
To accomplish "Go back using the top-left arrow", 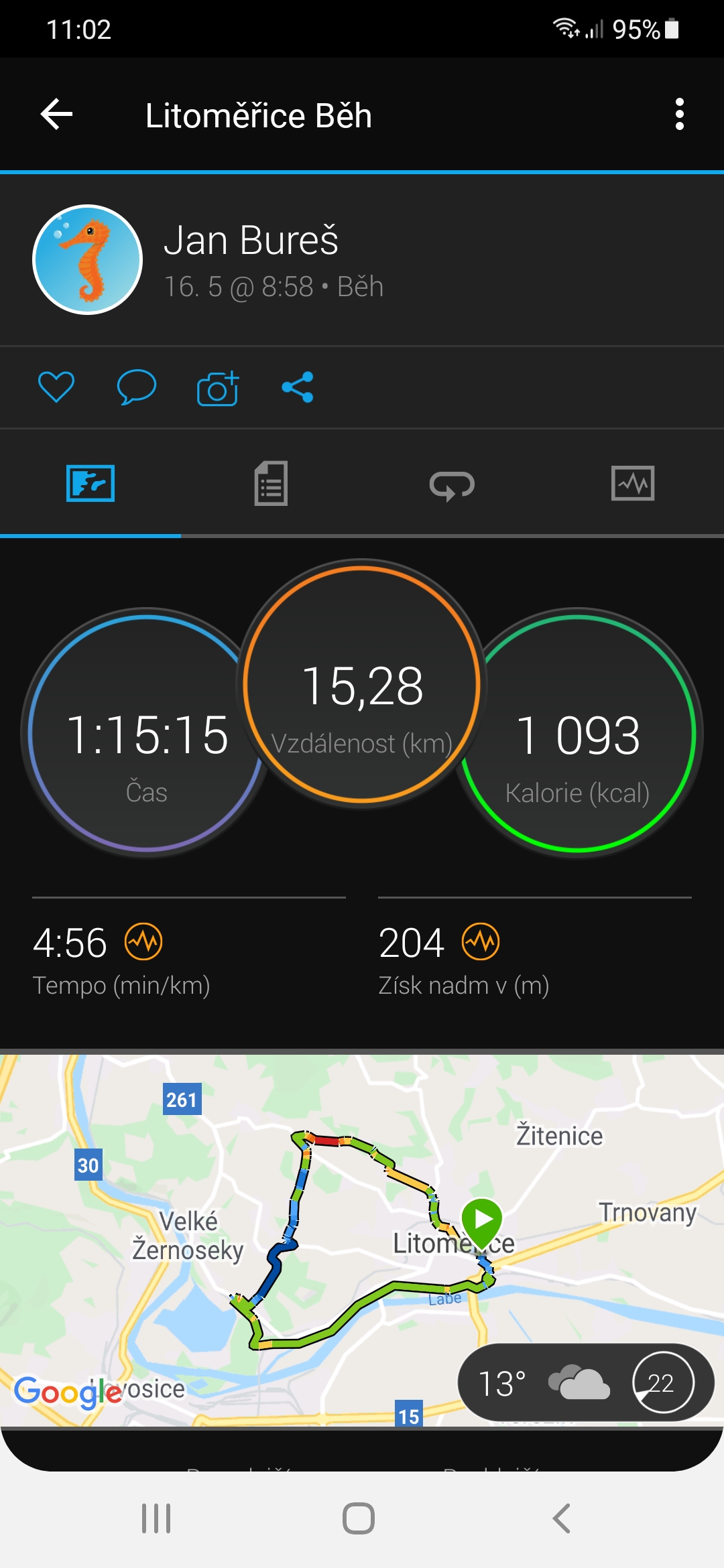I will (x=57, y=115).
